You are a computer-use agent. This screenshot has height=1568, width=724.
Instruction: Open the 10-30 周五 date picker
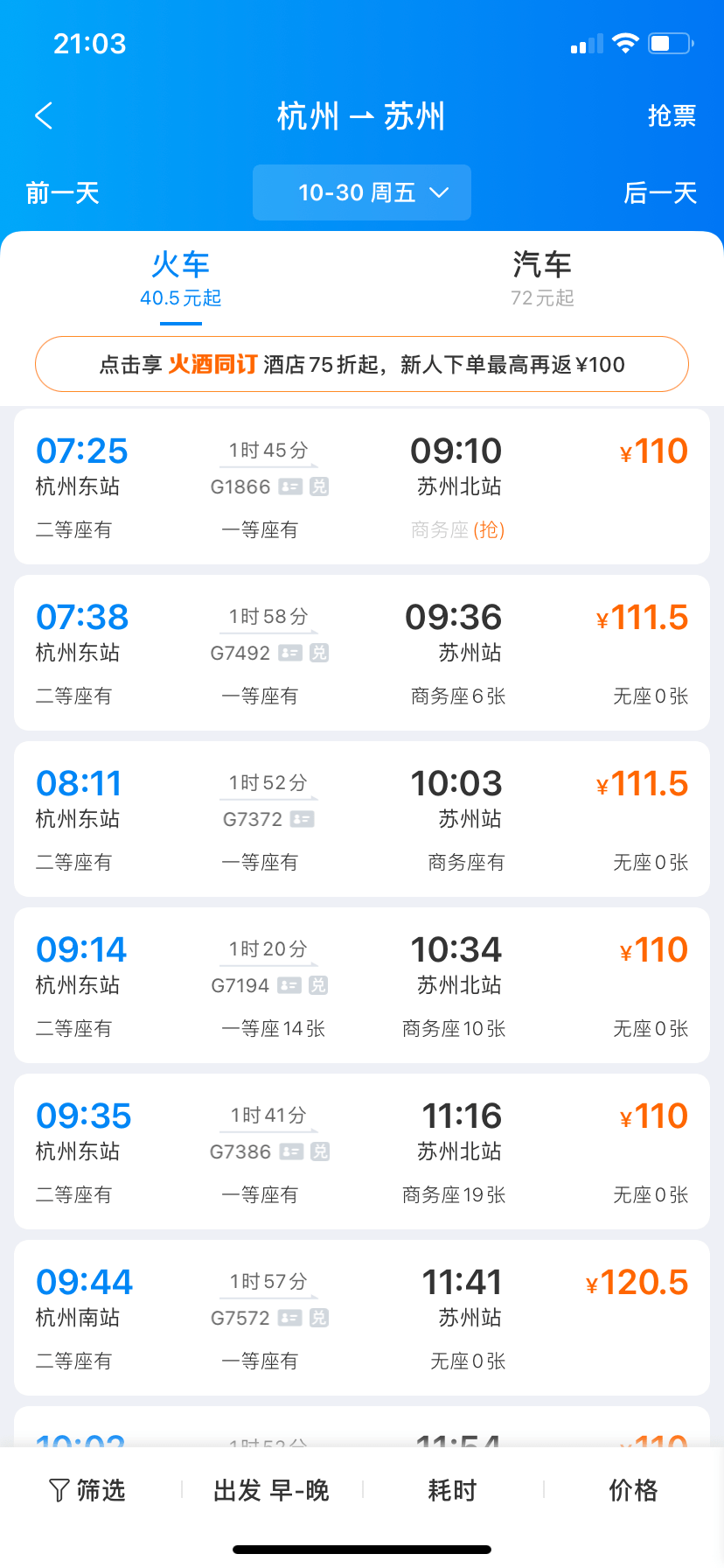[362, 192]
